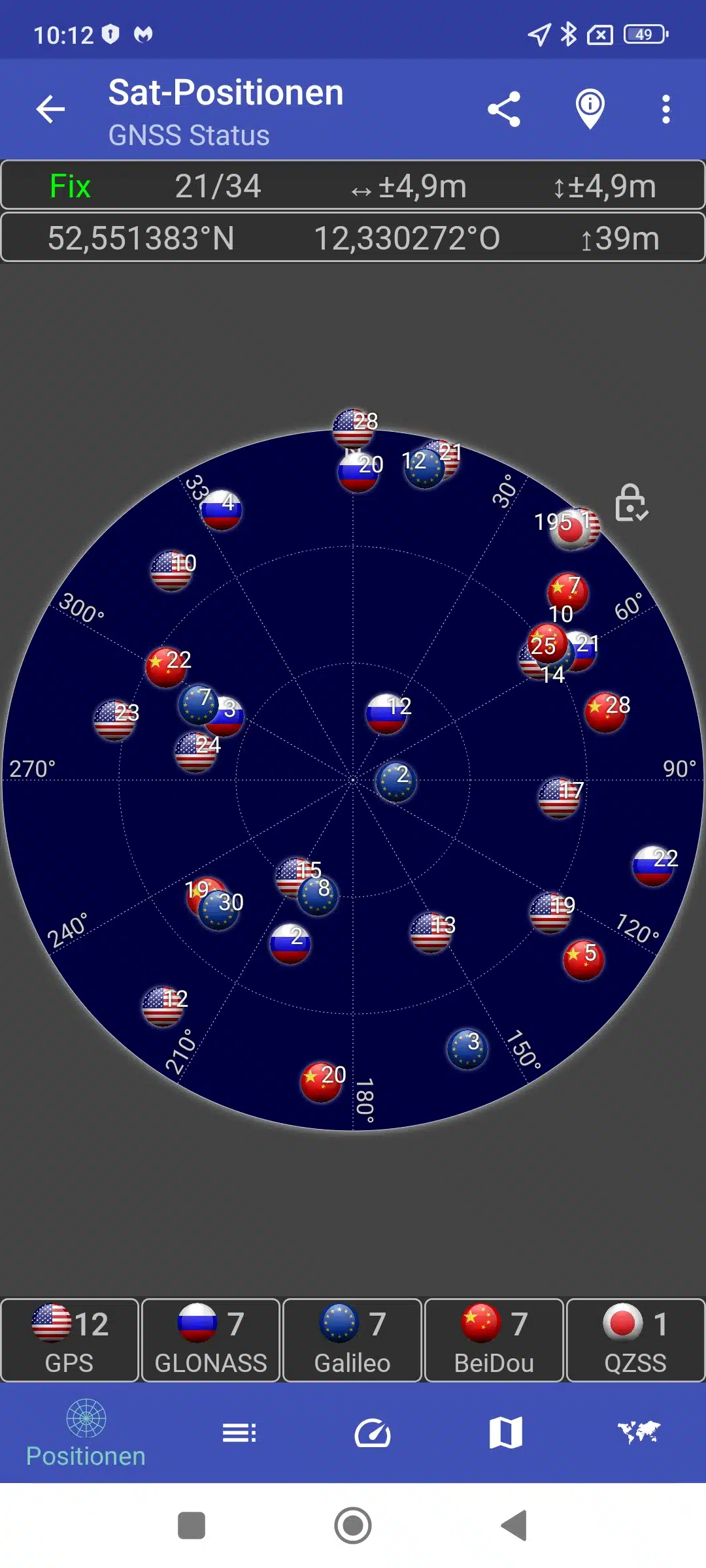
Task: Open the location info pin icon
Action: (590, 109)
